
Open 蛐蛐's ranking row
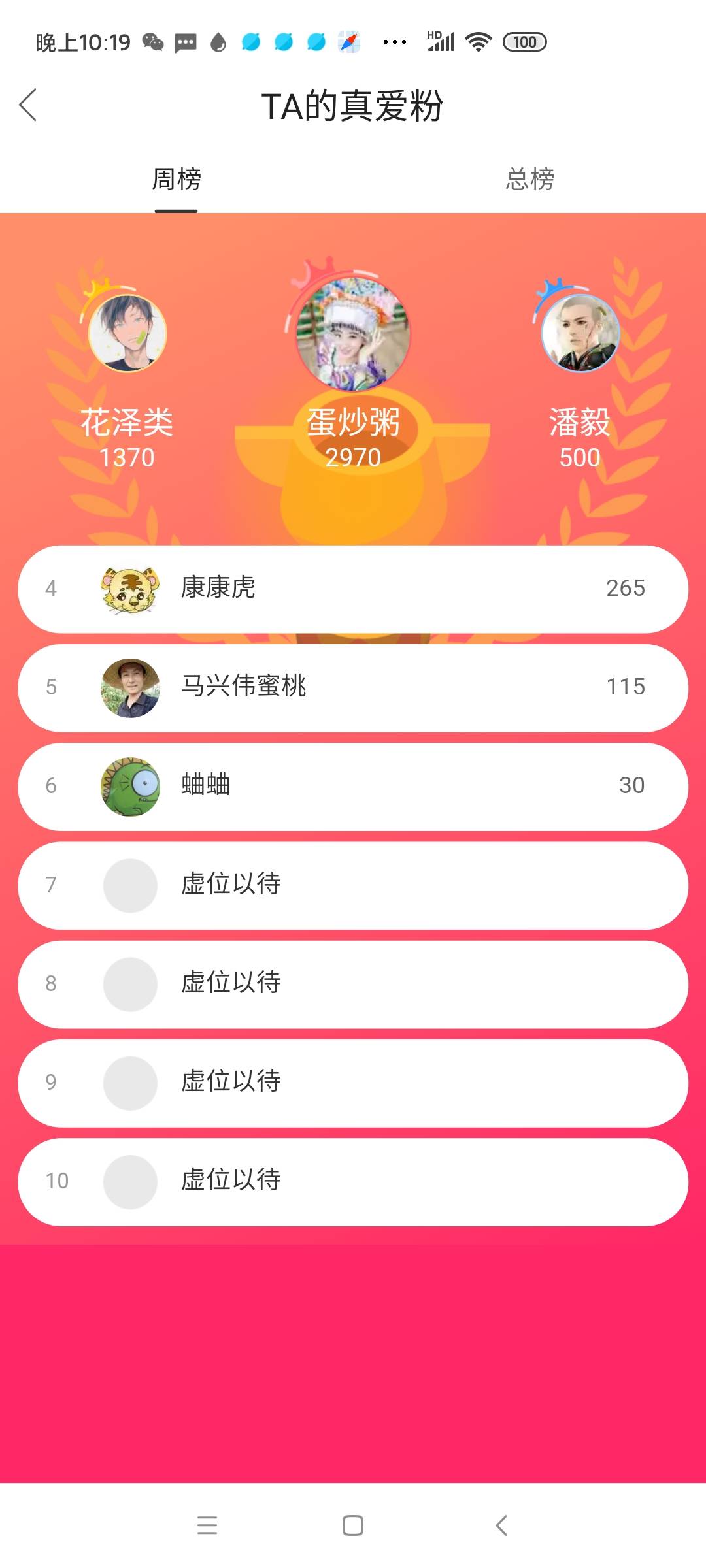click(353, 786)
